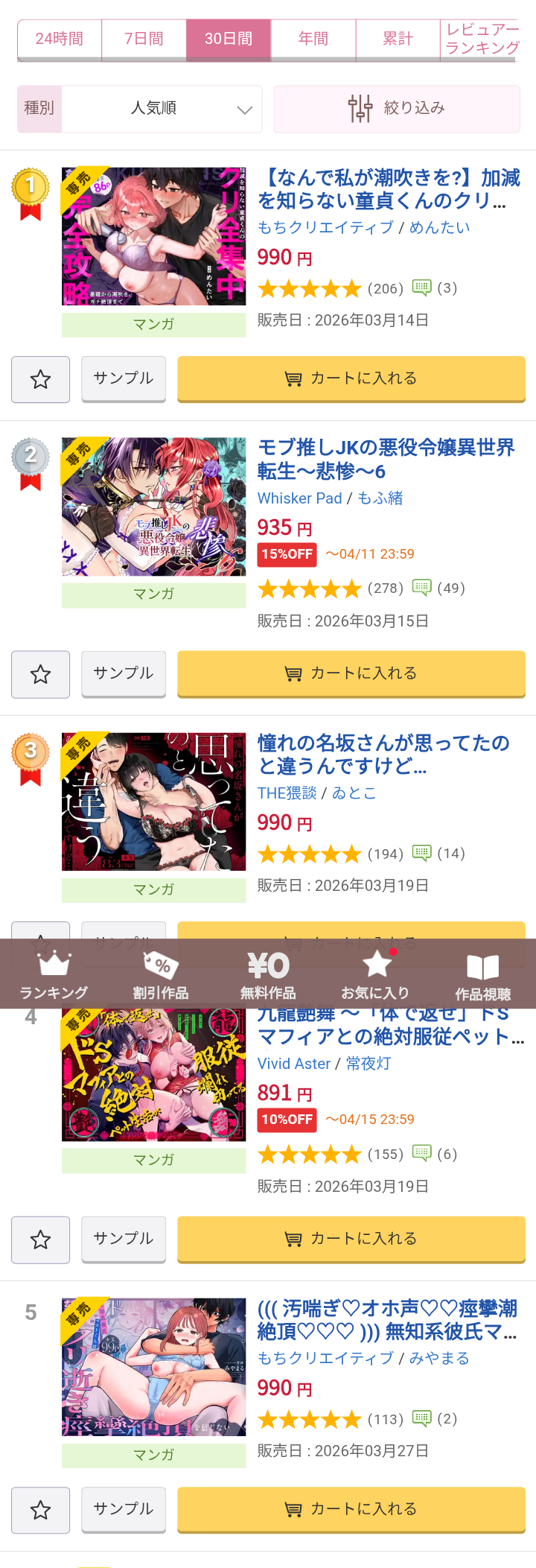The width and height of the screenshot is (536, 1568).
Task: View sample of the rank 1 manga
Action: point(123,378)
